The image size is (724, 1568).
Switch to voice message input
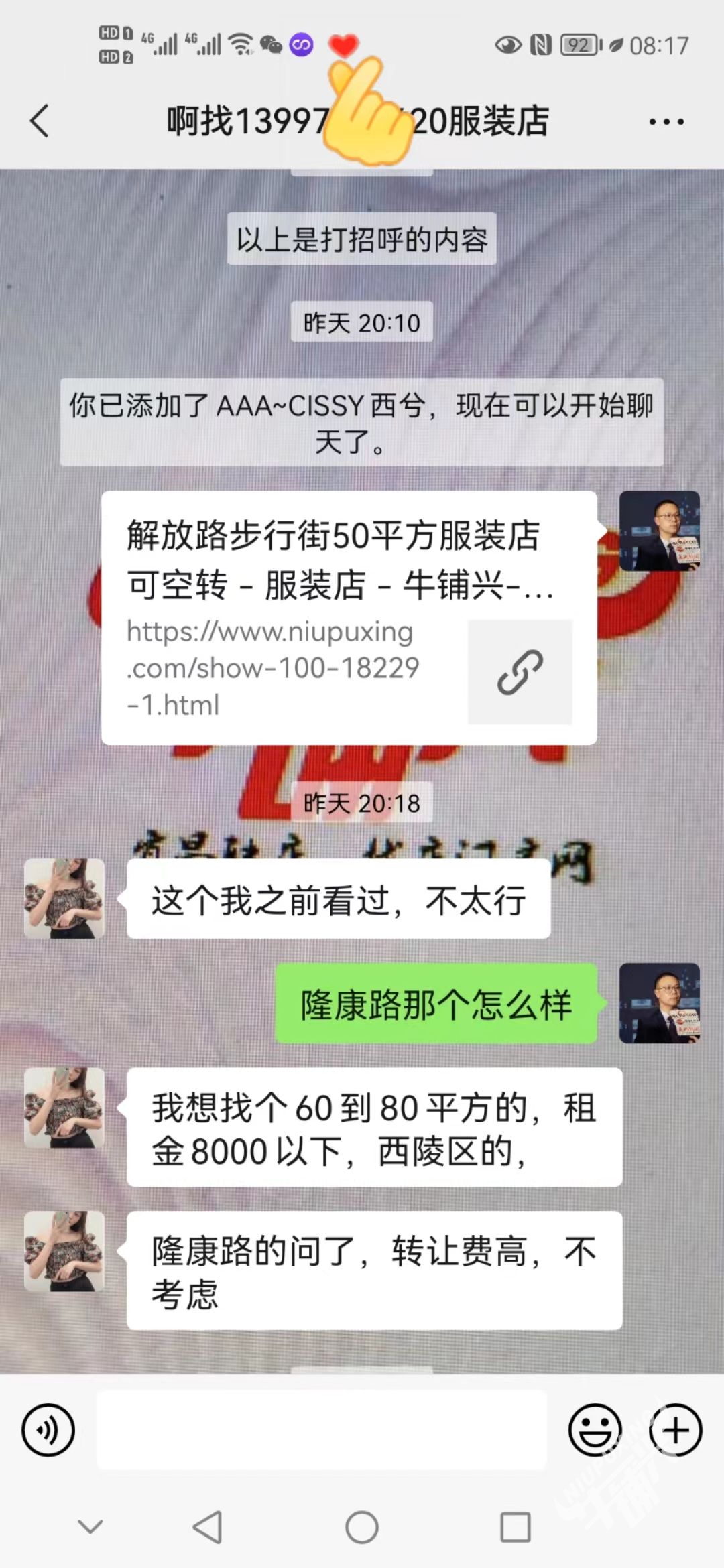pyautogui.click(x=48, y=1430)
